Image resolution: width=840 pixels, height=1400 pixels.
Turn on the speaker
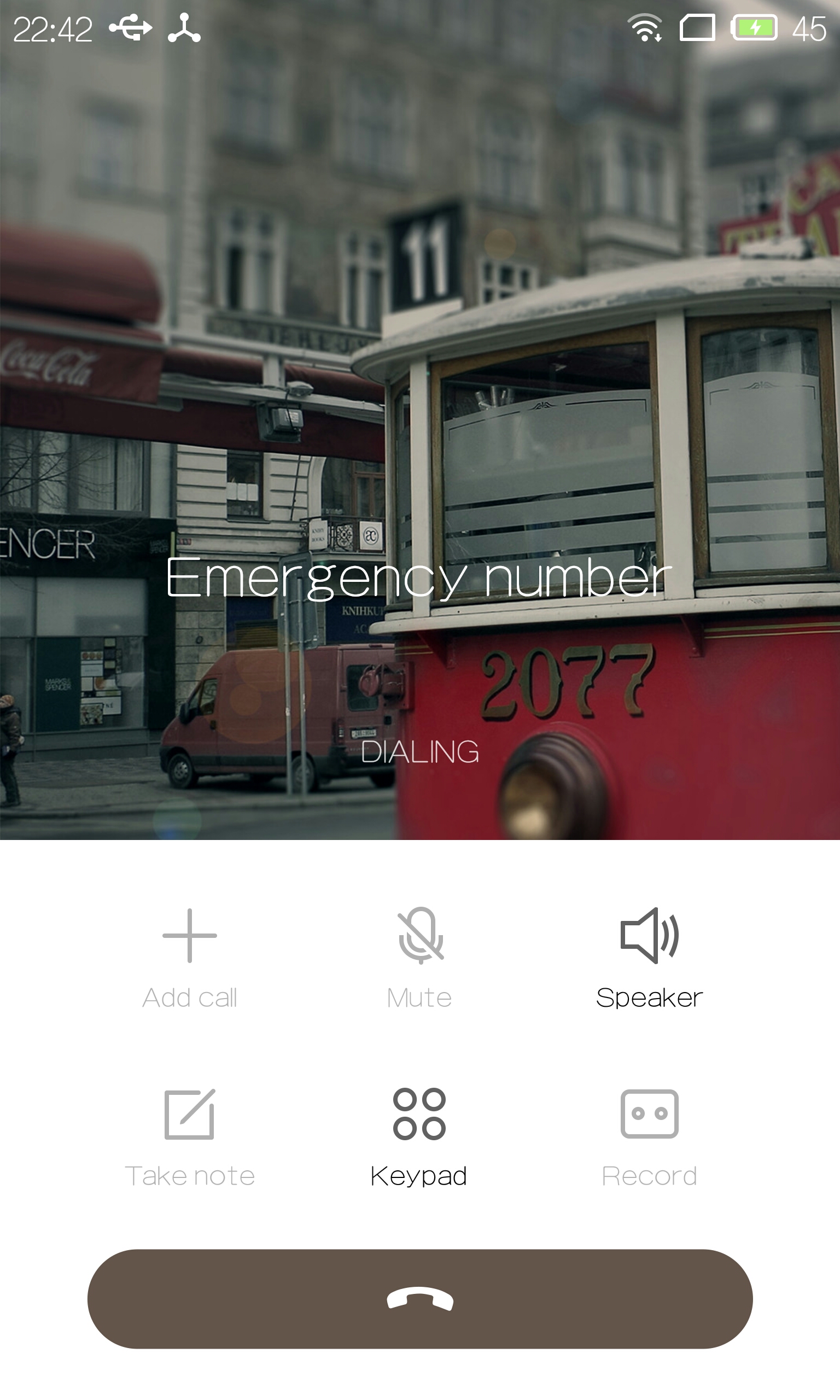pos(649,959)
